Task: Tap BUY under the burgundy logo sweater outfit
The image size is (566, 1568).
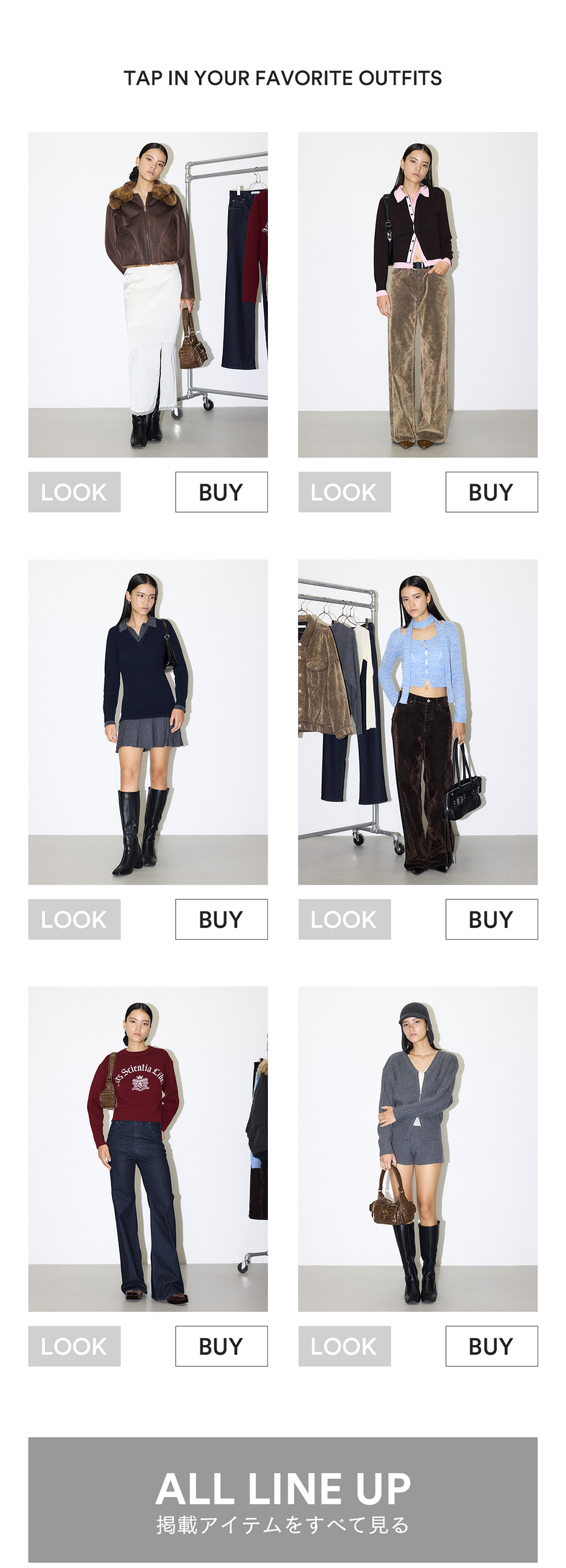Action: coord(221,1346)
